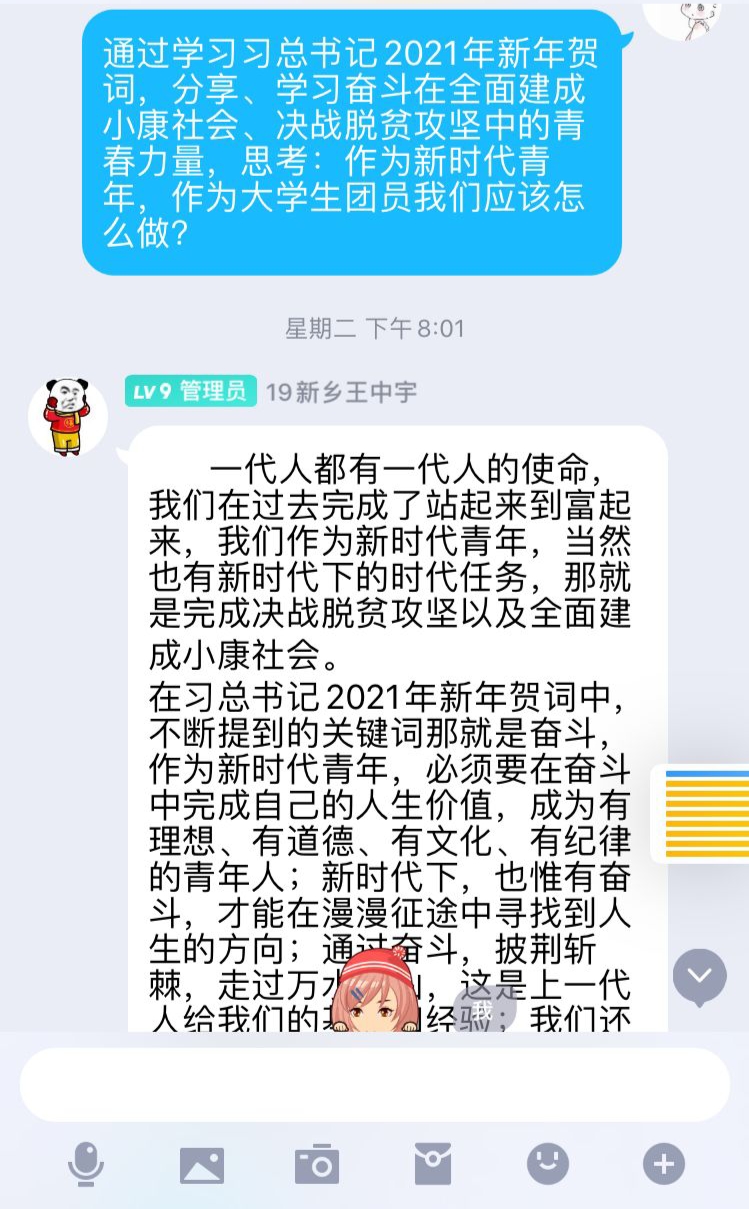Open the camera to take a photo
This screenshot has width=749, height=1209.
[317, 1165]
